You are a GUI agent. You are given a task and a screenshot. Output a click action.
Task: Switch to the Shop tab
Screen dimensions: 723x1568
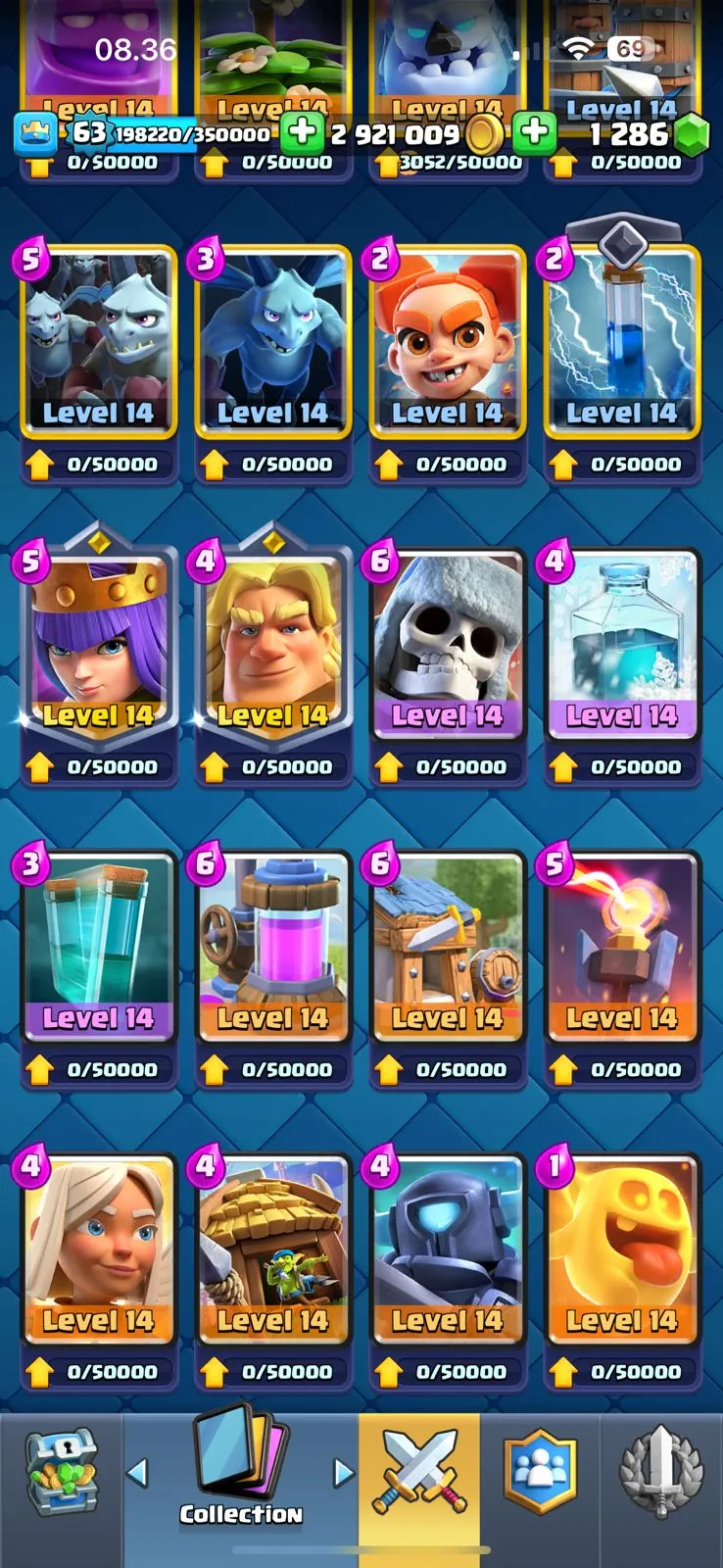coord(61,1472)
